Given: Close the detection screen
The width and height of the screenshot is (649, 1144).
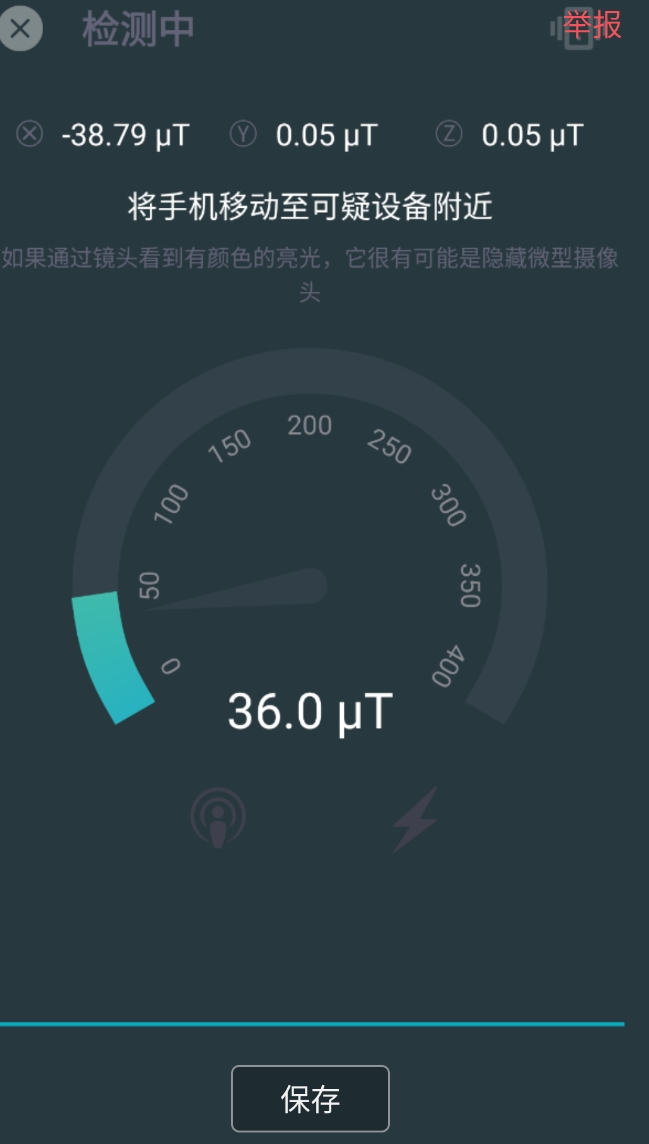Looking at the screenshot, I should click(x=20, y=27).
